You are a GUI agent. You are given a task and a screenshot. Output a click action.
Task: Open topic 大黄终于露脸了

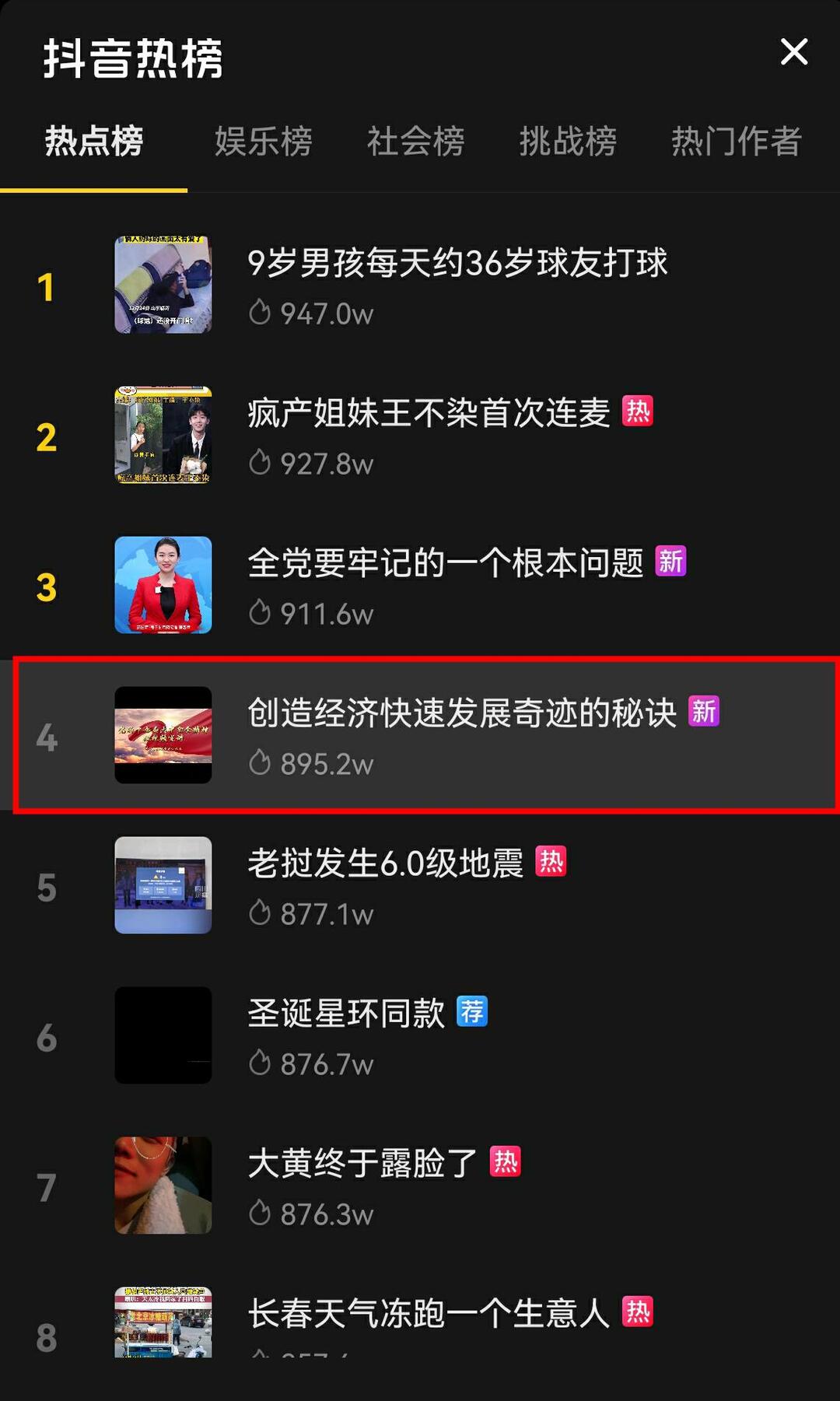362,1164
